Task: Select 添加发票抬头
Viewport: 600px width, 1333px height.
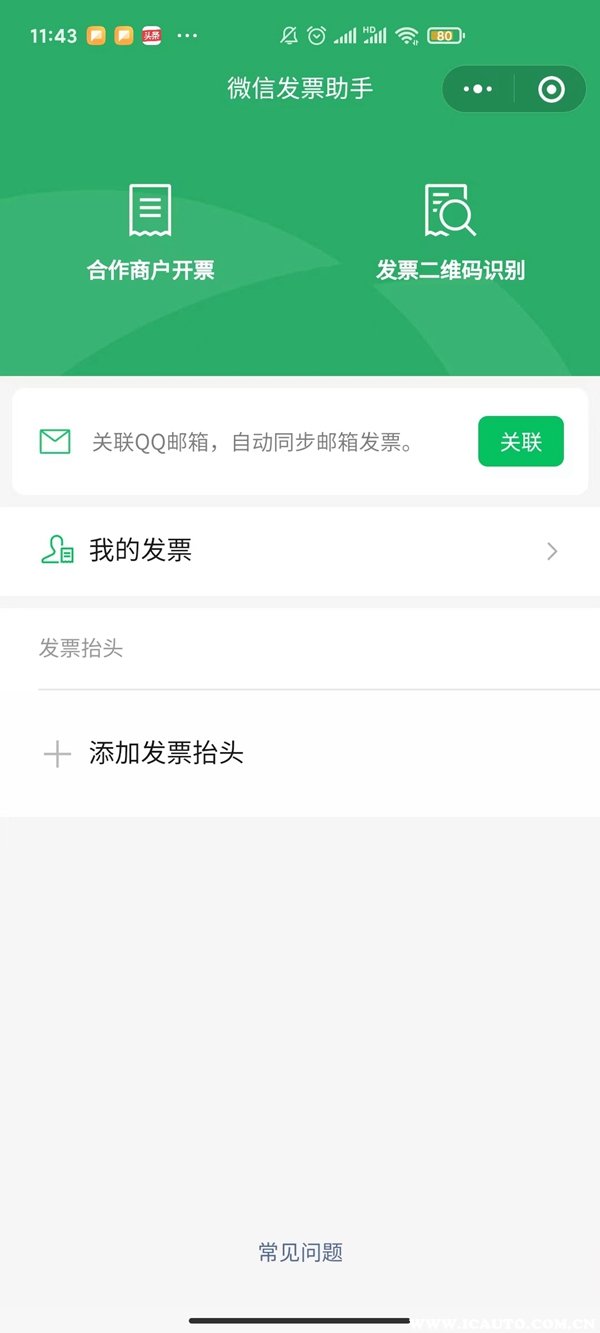Action: pyautogui.click(x=165, y=753)
